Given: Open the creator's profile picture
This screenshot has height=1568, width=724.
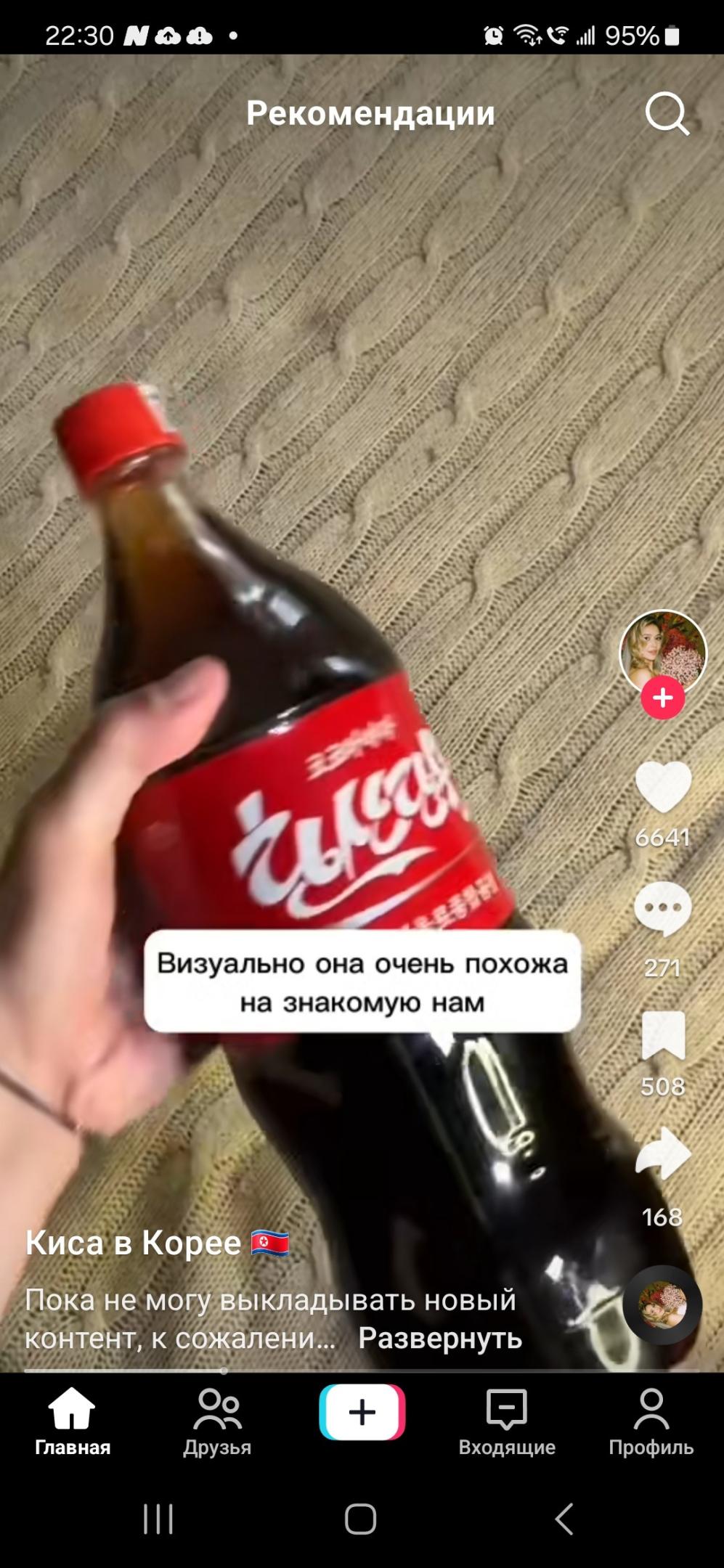Looking at the screenshot, I should 662,650.
